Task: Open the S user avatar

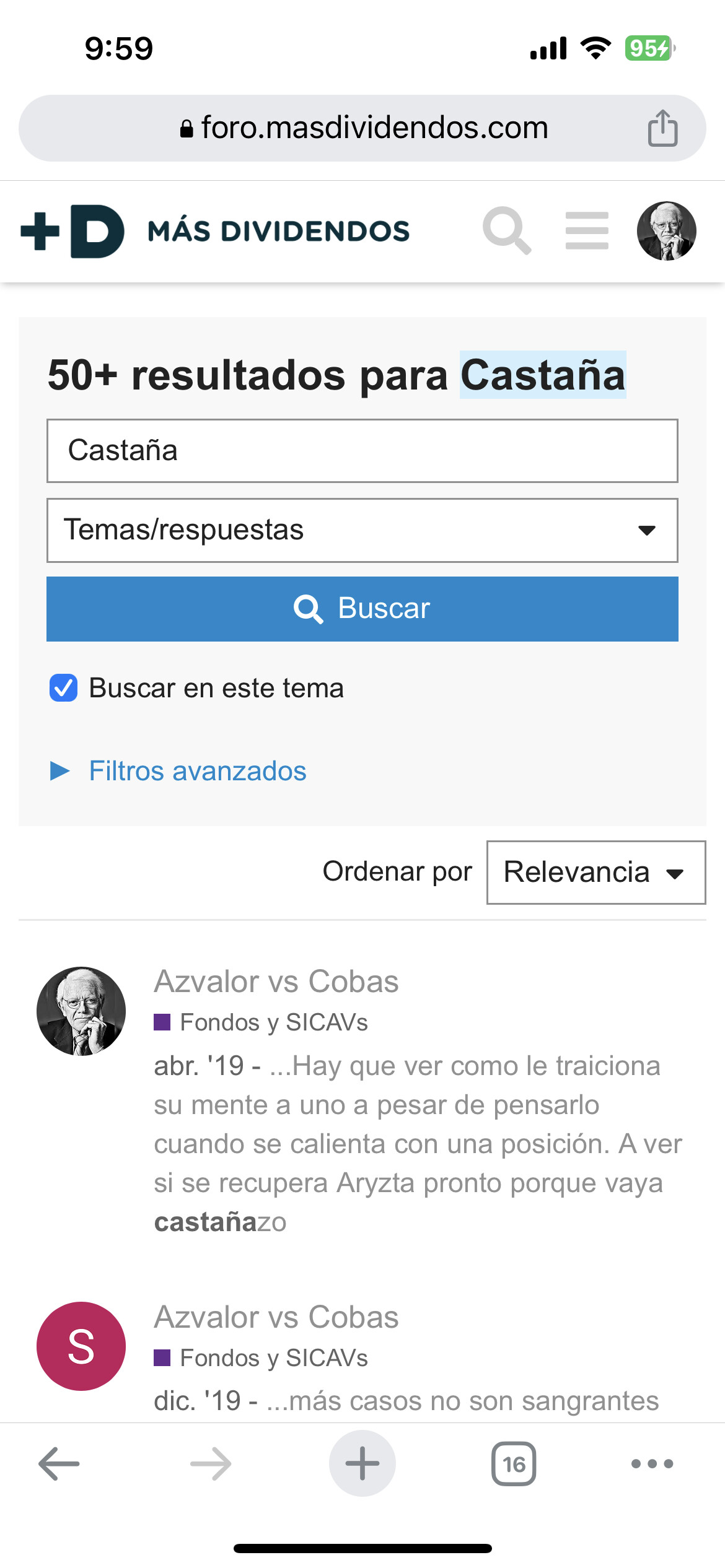Action: [x=81, y=1346]
